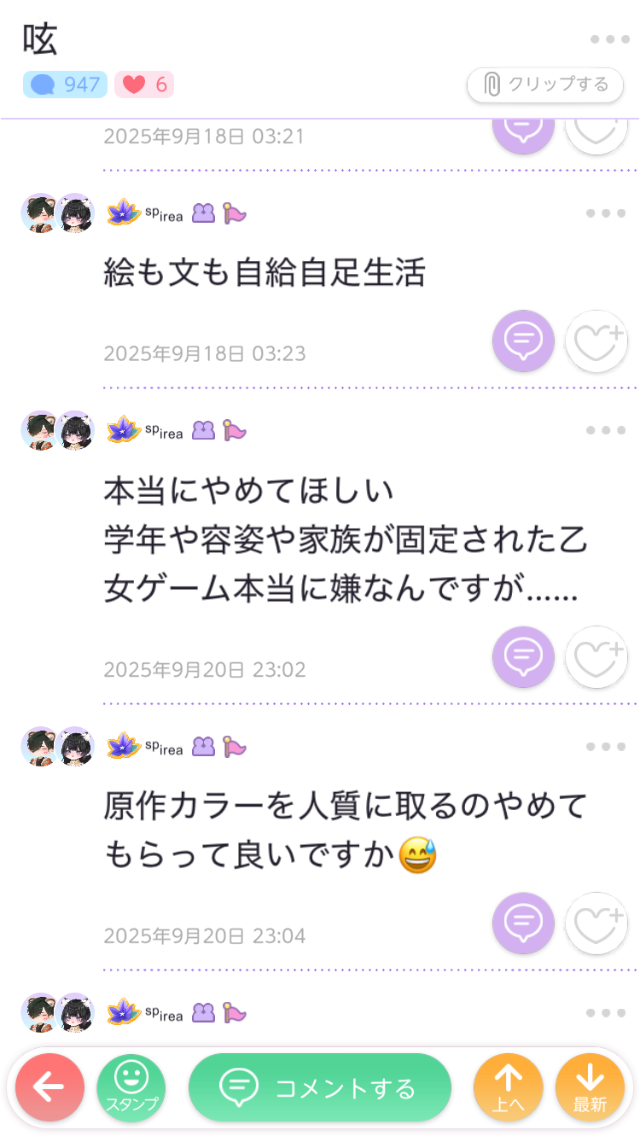Viewport: 640px width, 1136px height.
Task: Open options for comment 本当にやめてほしい
Action: click(x=606, y=430)
